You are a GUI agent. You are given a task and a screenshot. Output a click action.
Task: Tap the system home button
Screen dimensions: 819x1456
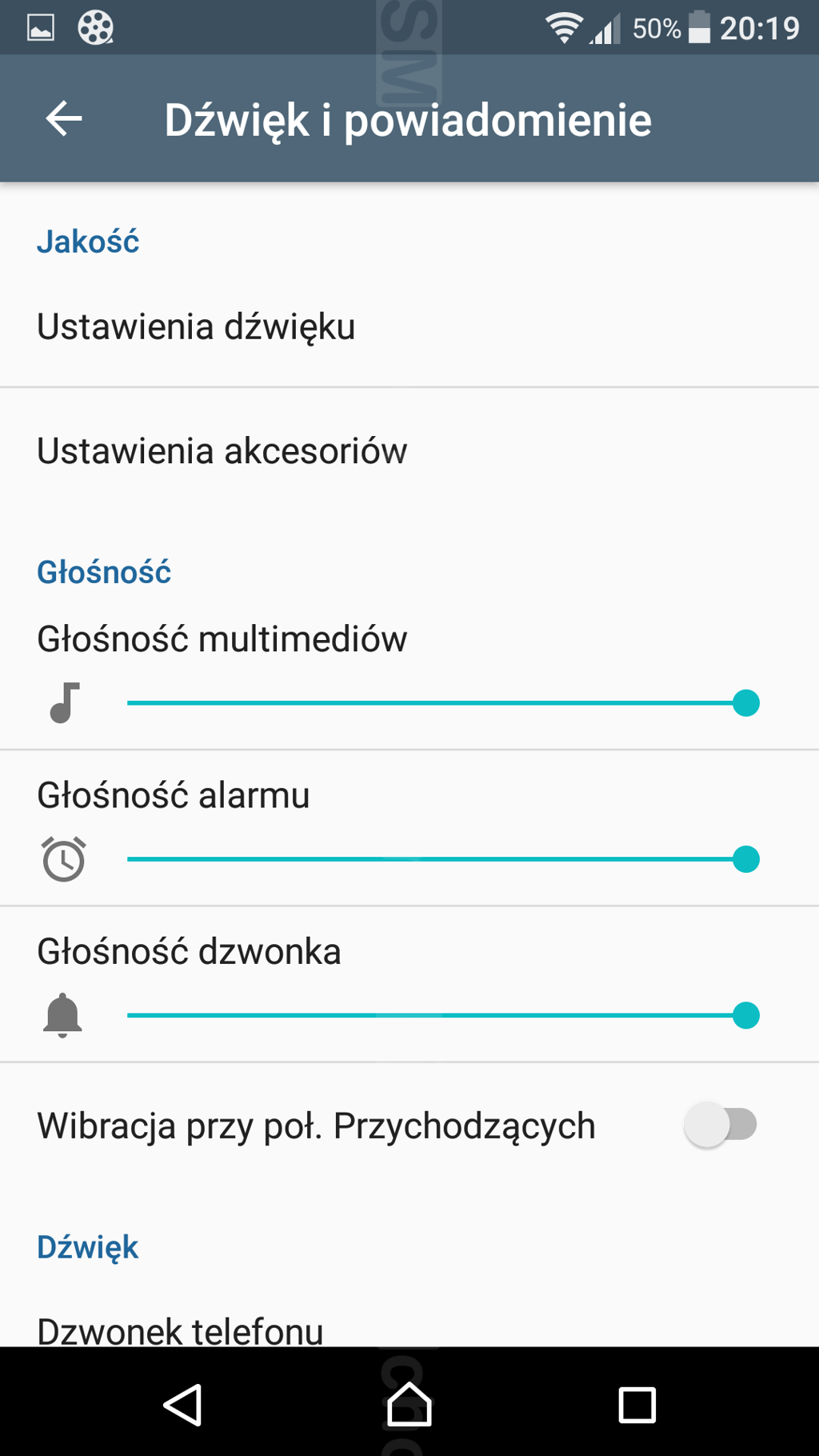tap(409, 1405)
